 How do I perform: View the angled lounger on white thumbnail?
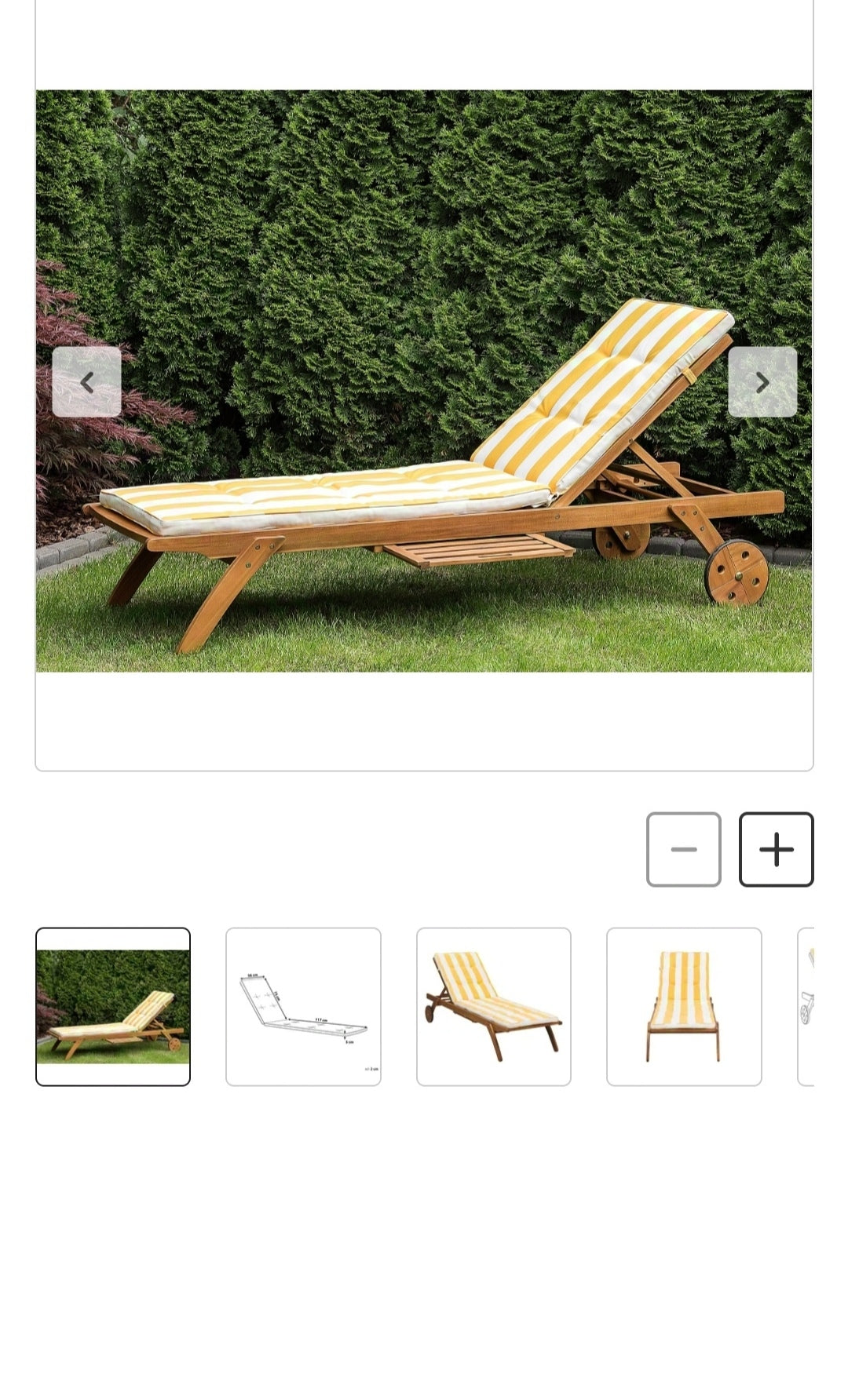[493, 1007]
